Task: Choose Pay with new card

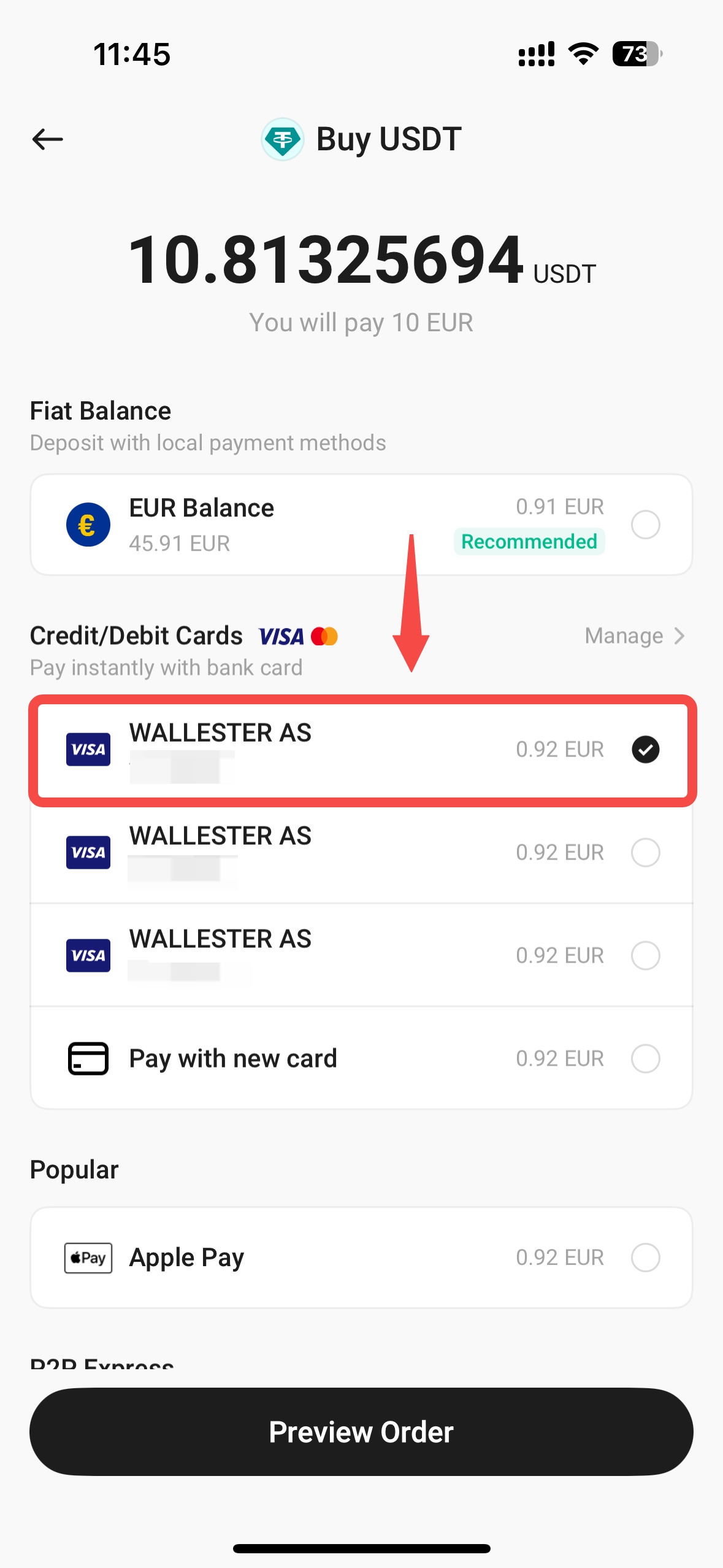Action: [361, 1058]
